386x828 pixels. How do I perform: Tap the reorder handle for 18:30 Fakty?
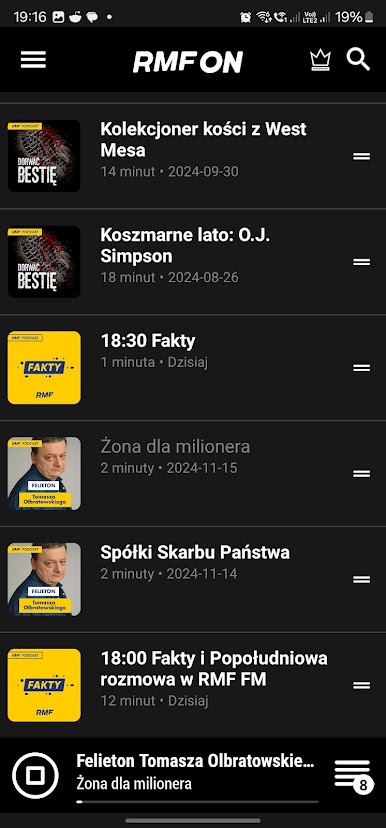pos(362,368)
